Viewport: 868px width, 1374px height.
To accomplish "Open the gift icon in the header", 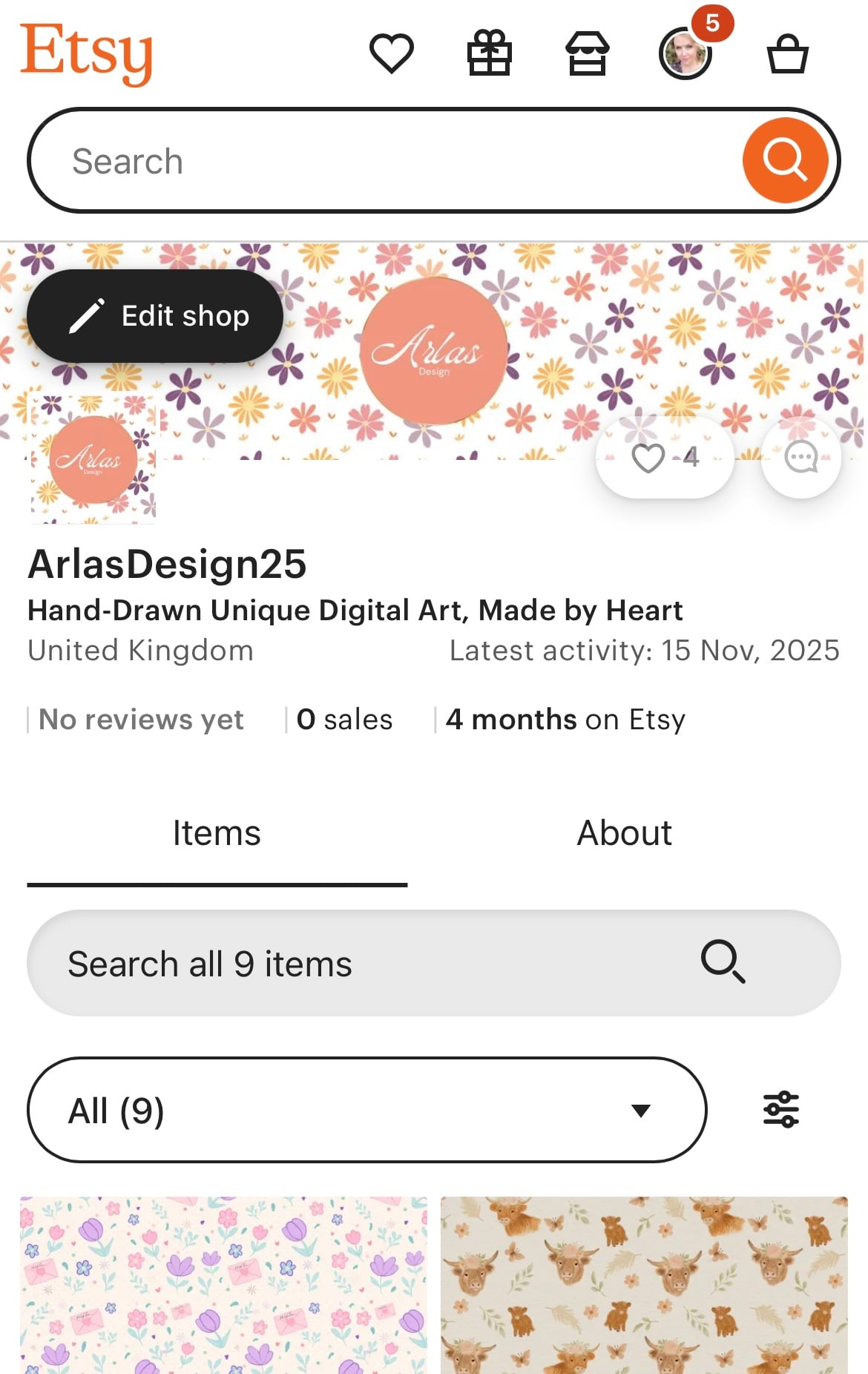I will (489, 53).
